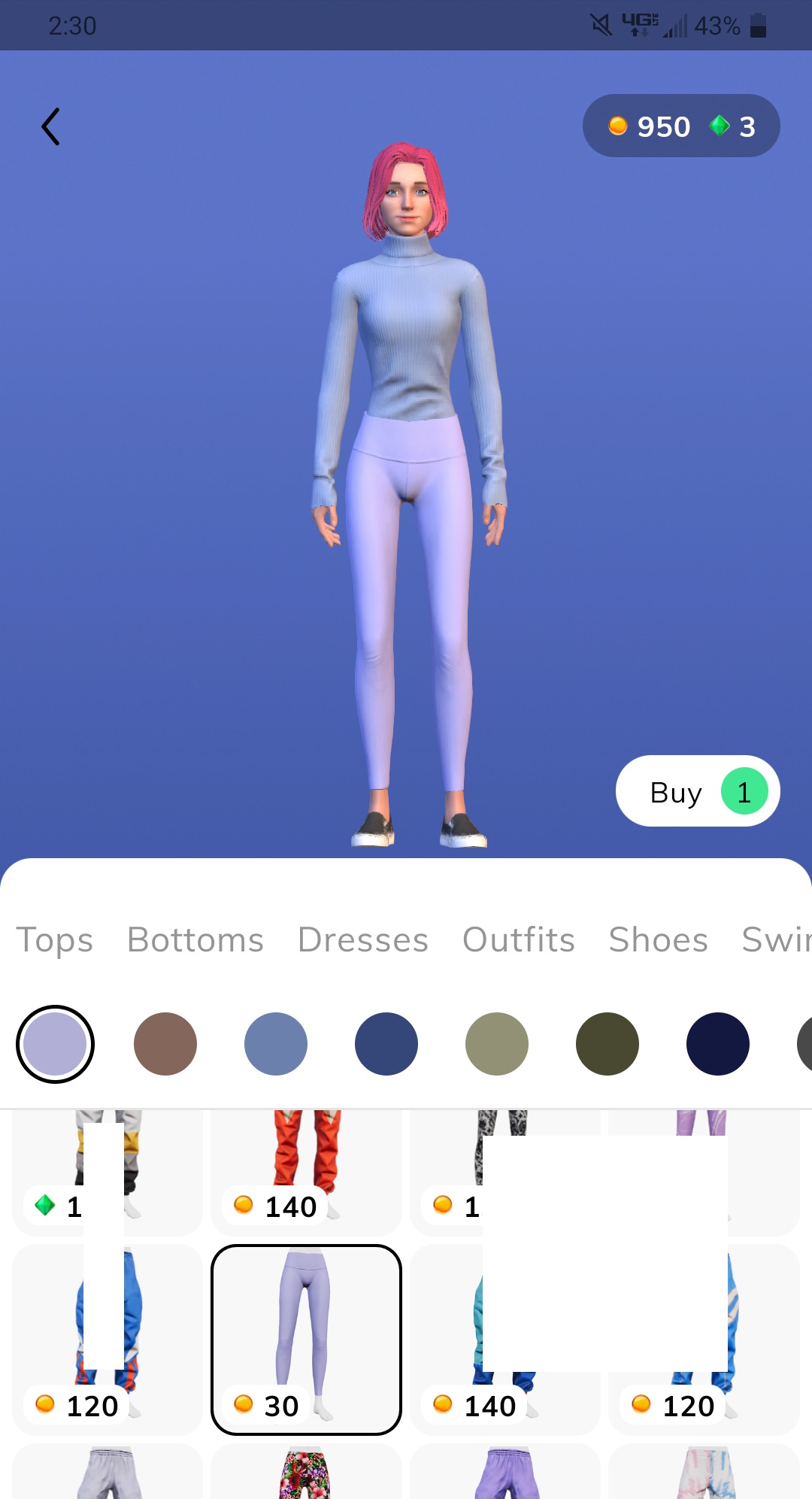Tap the Buy button
The height and width of the screenshot is (1499, 812).
click(697, 791)
